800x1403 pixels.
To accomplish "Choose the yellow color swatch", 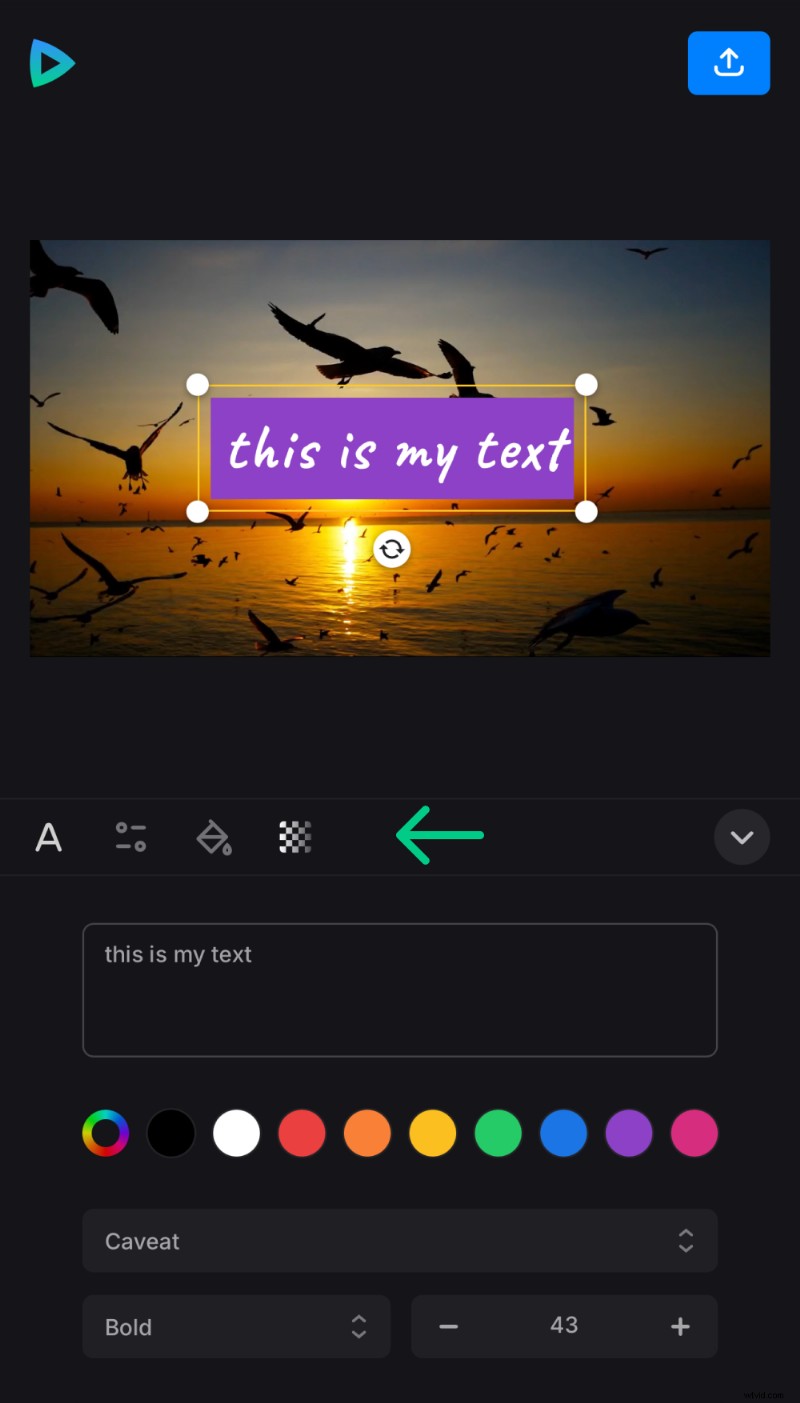I will (433, 1133).
